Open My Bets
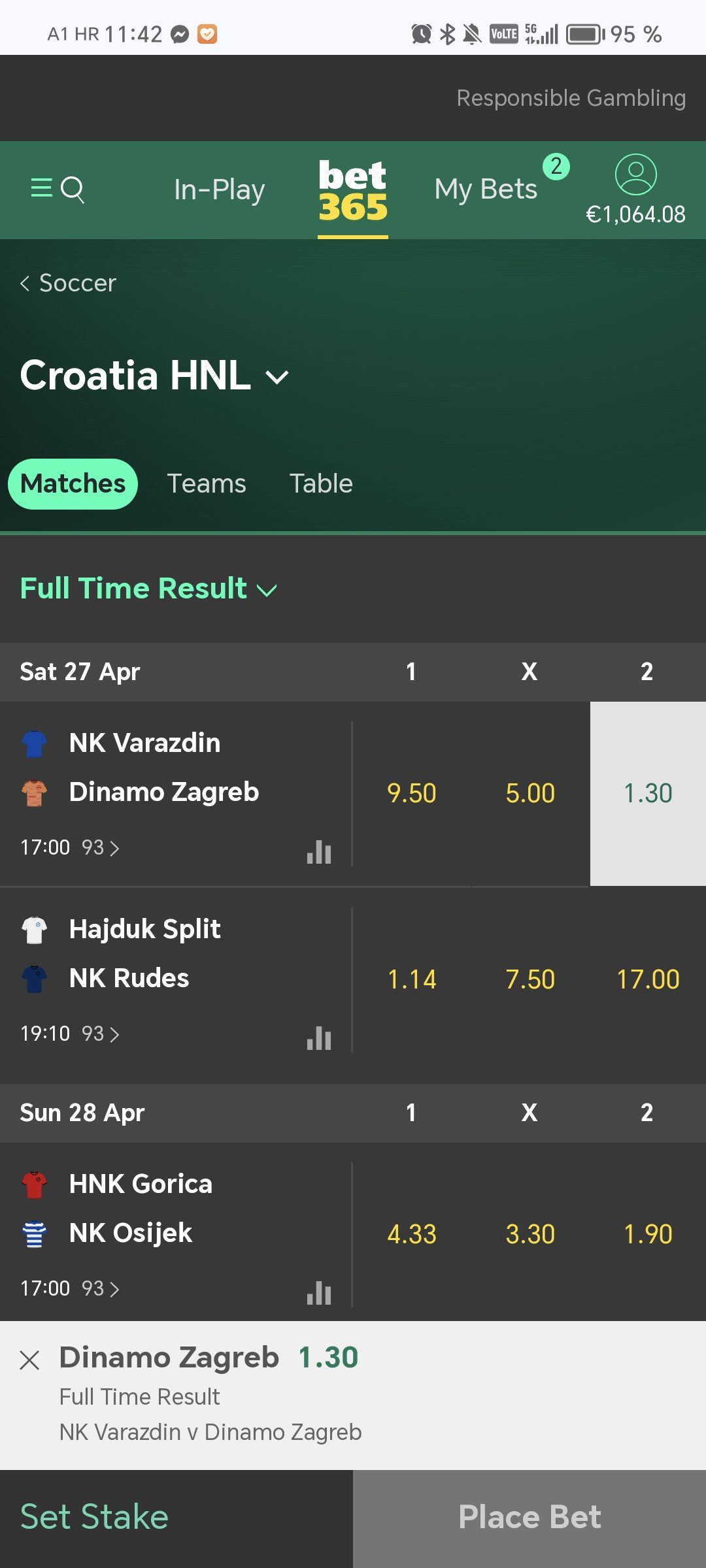706x1568 pixels. [x=486, y=189]
